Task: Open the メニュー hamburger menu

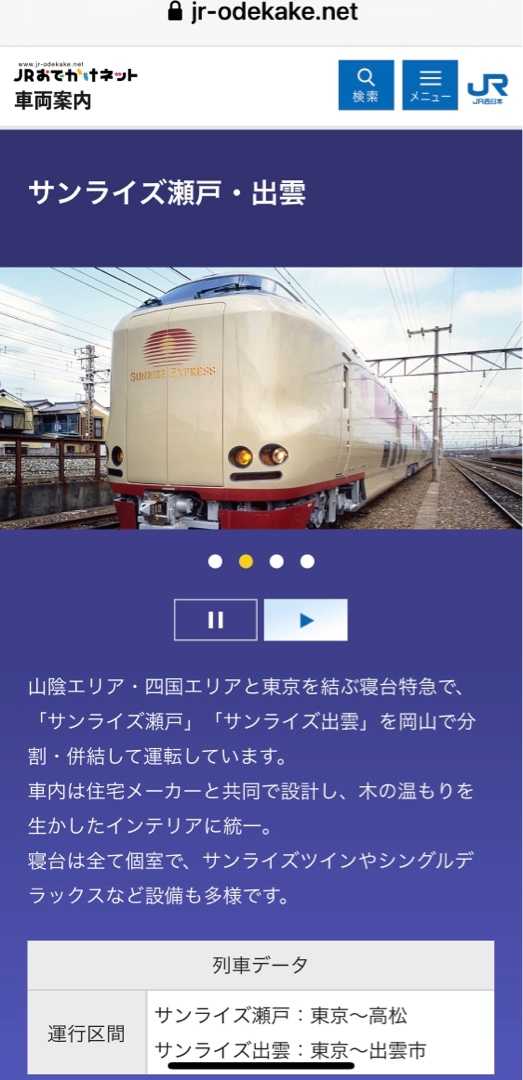Action: [x=430, y=85]
